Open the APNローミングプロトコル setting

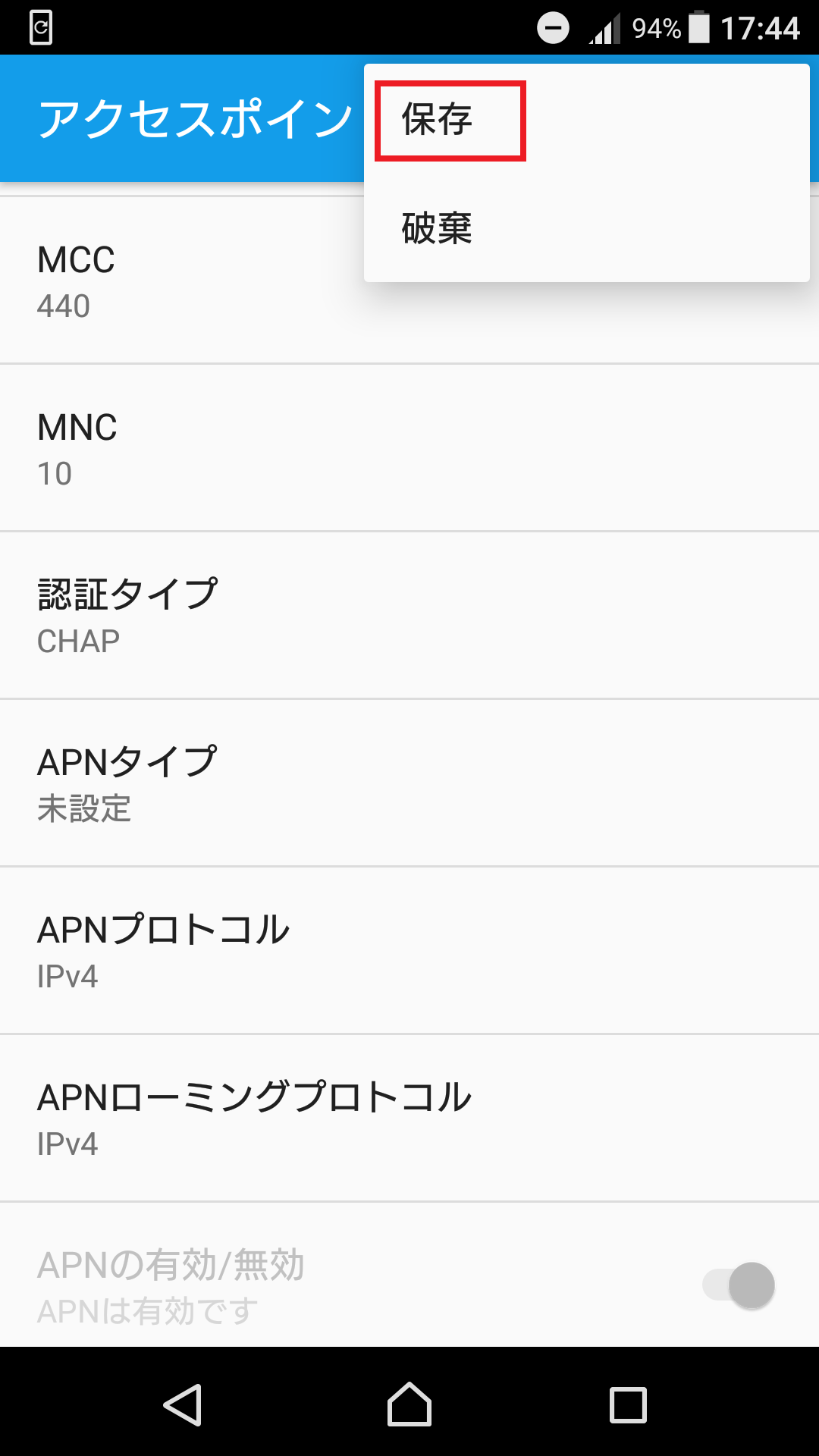tap(409, 1119)
